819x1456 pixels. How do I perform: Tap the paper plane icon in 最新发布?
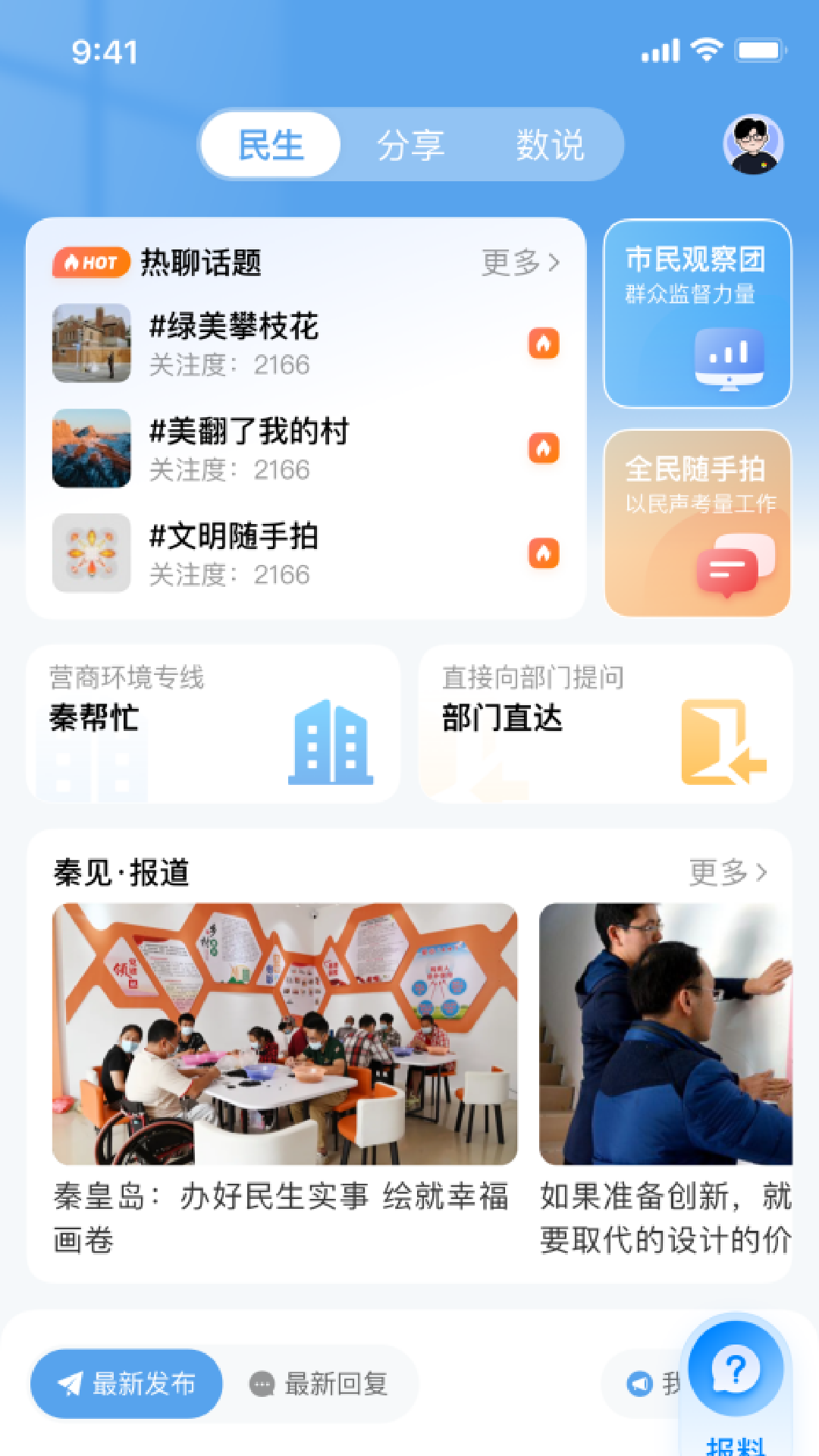[70, 1383]
